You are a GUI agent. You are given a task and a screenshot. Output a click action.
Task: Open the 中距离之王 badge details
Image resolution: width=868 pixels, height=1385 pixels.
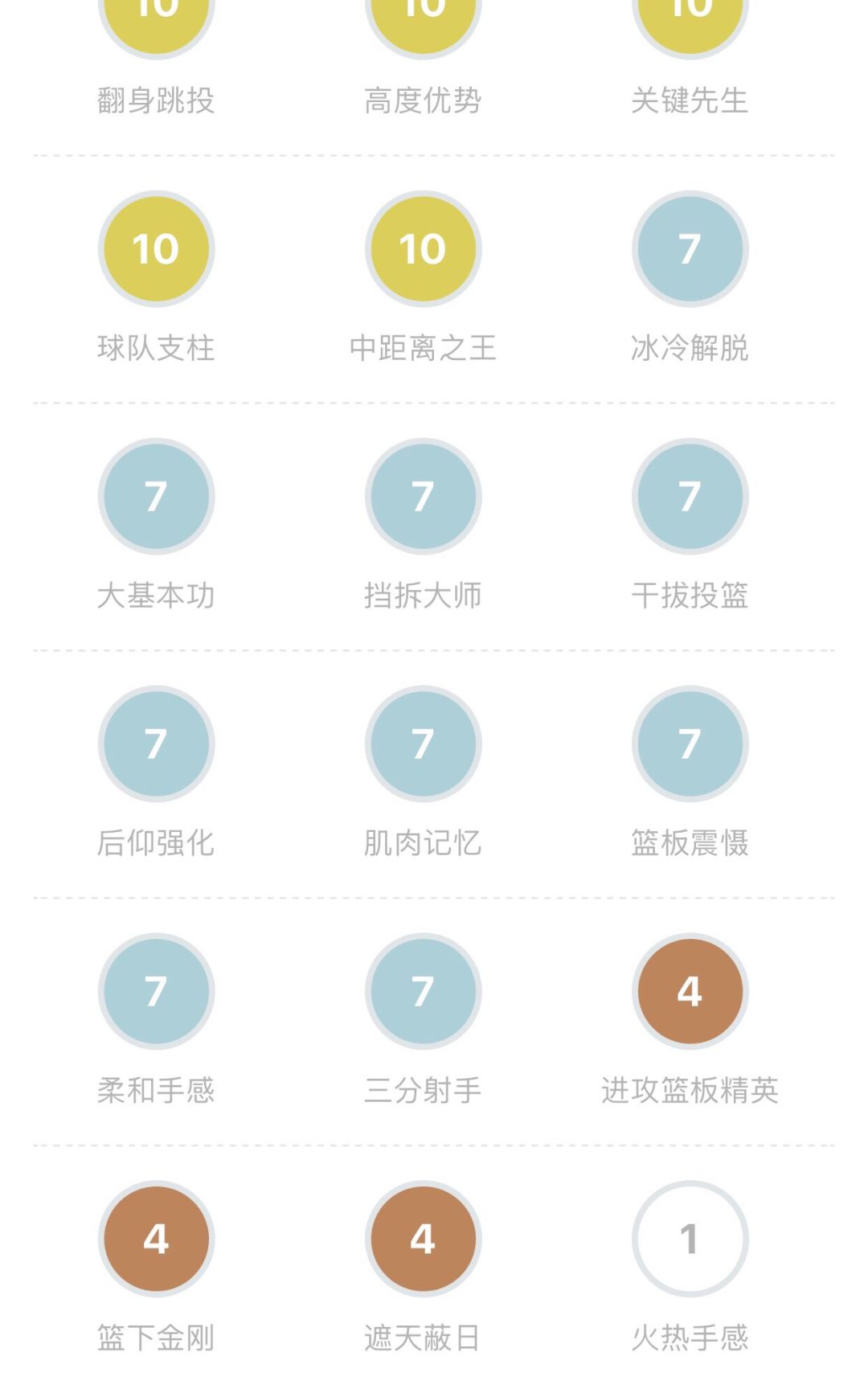424,250
